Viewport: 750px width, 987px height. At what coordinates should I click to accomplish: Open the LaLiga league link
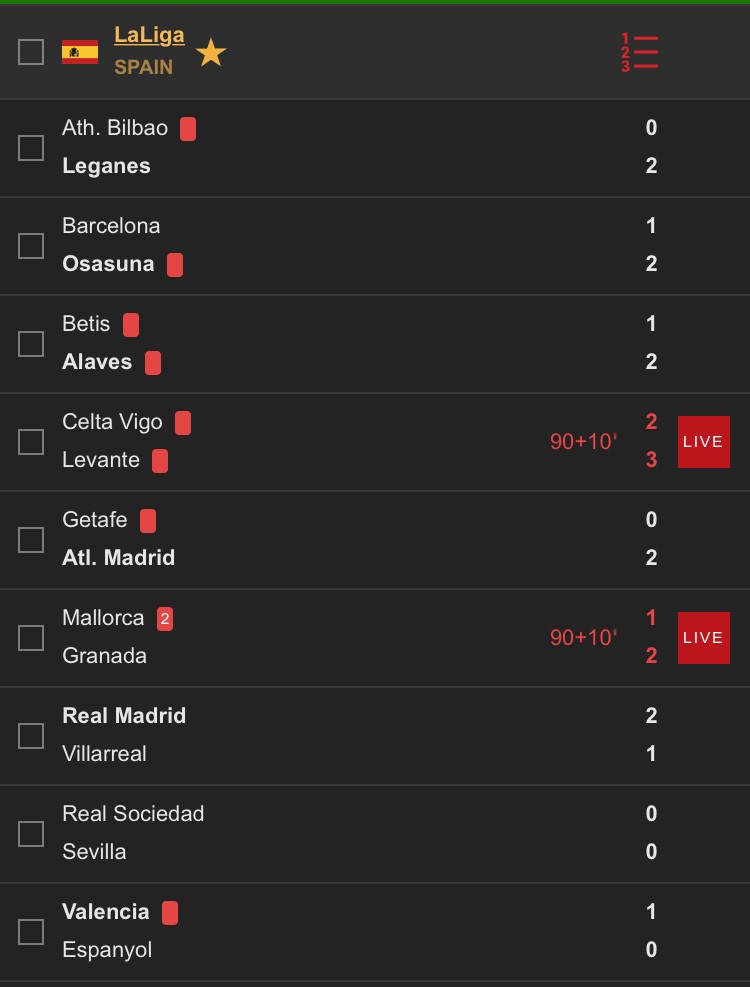[x=149, y=36]
